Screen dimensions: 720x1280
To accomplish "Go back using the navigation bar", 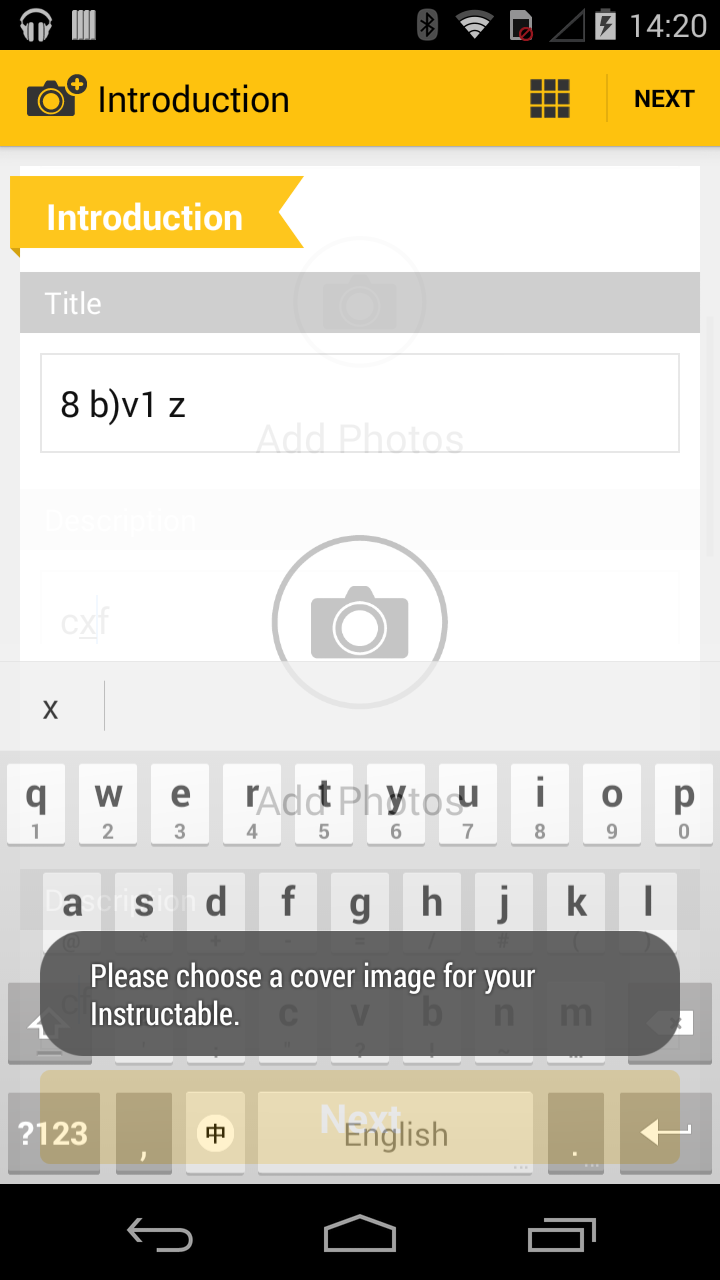I will pos(160,1233).
